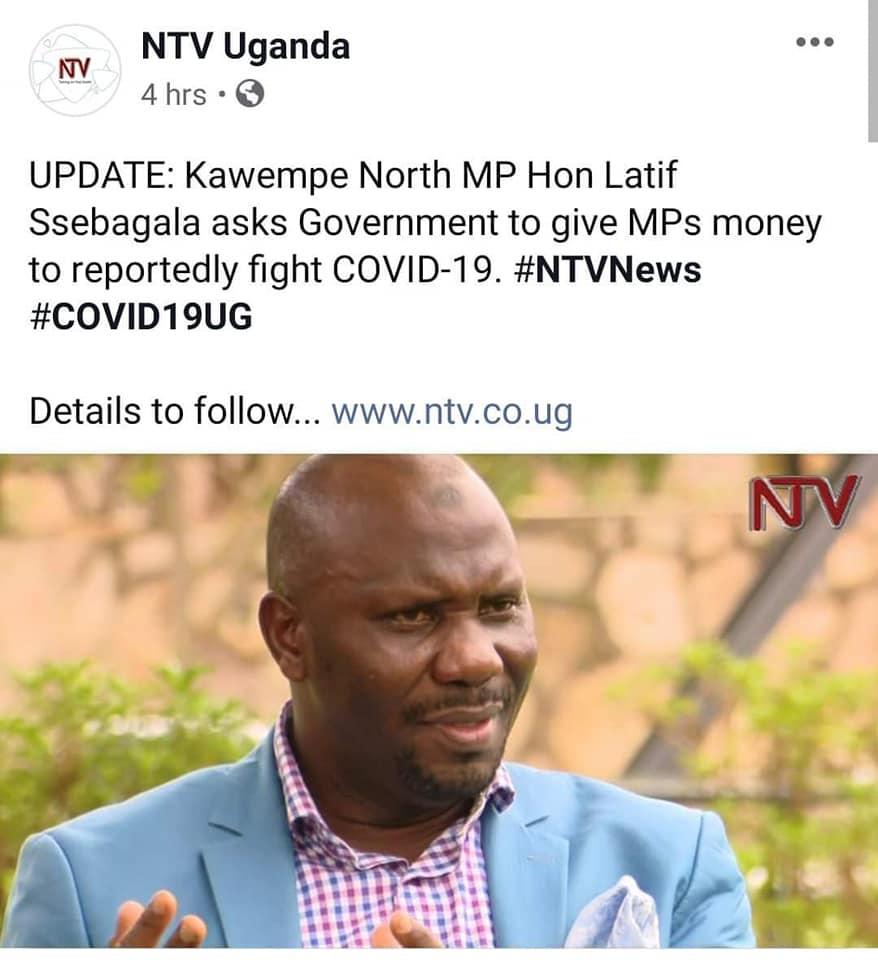
Task: Tap the 4 hrs post timestamp
Action: pyautogui.click(x=173, y=96)
